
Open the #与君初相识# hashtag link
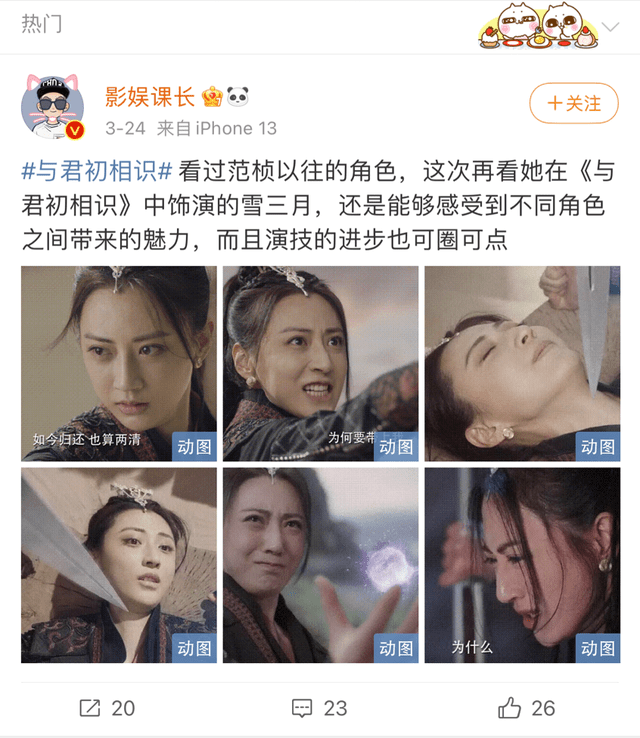tap(97, 168)
